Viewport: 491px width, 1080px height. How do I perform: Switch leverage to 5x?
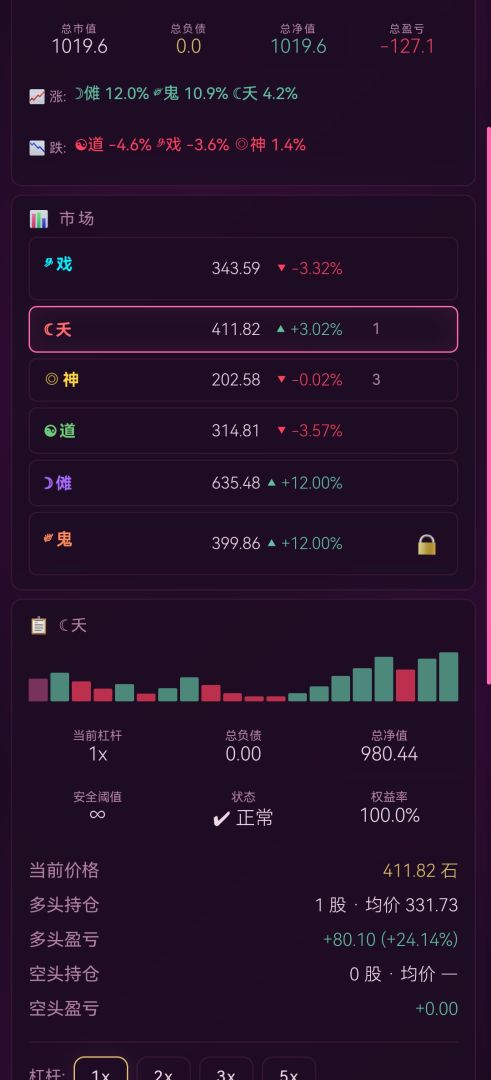[289, 1072]
